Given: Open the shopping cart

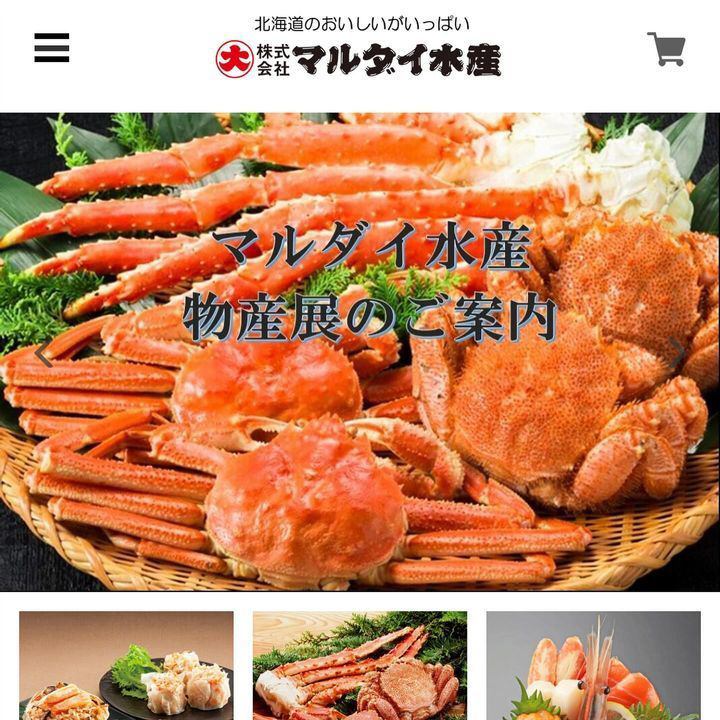Looking at the screenshot, I should [666, 49].
